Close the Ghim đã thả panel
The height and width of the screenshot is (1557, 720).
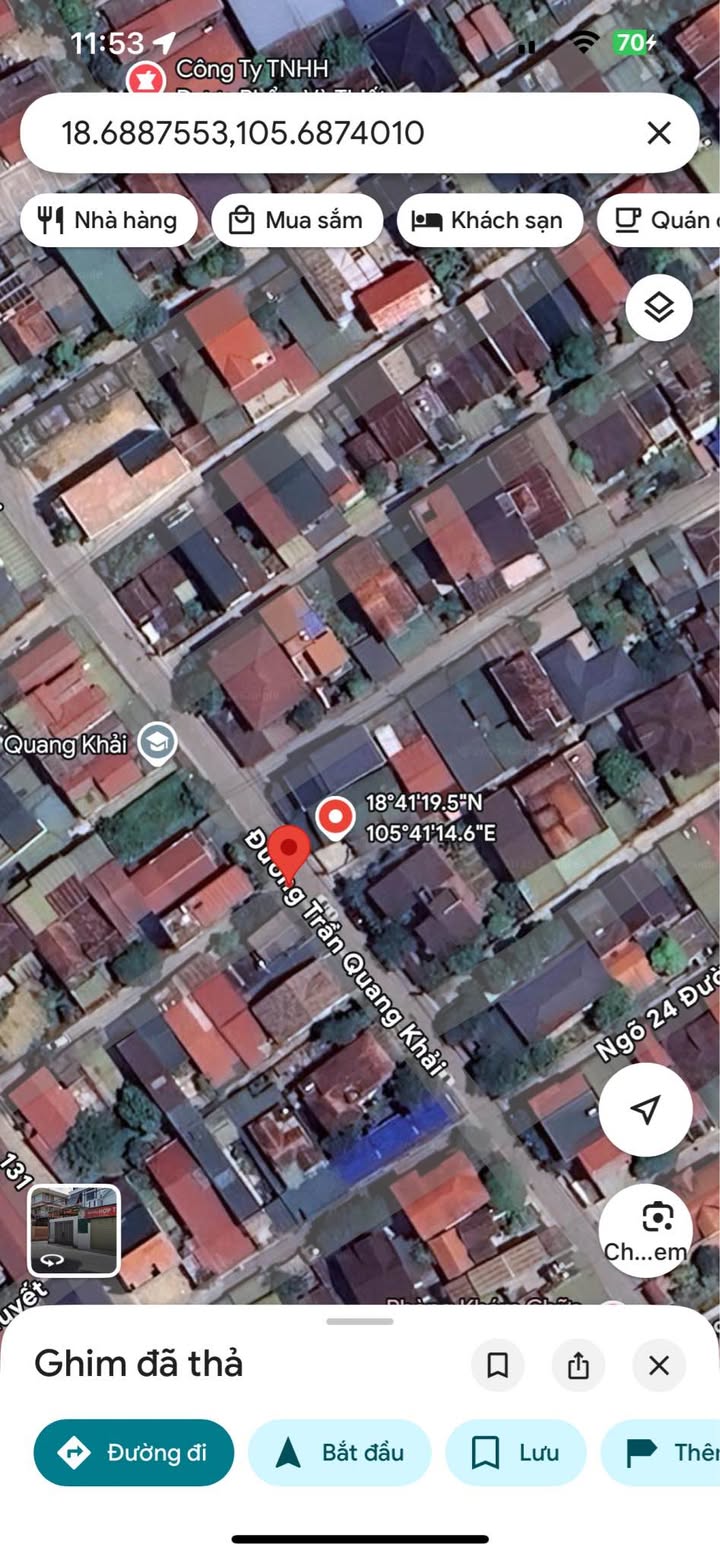659,1365
